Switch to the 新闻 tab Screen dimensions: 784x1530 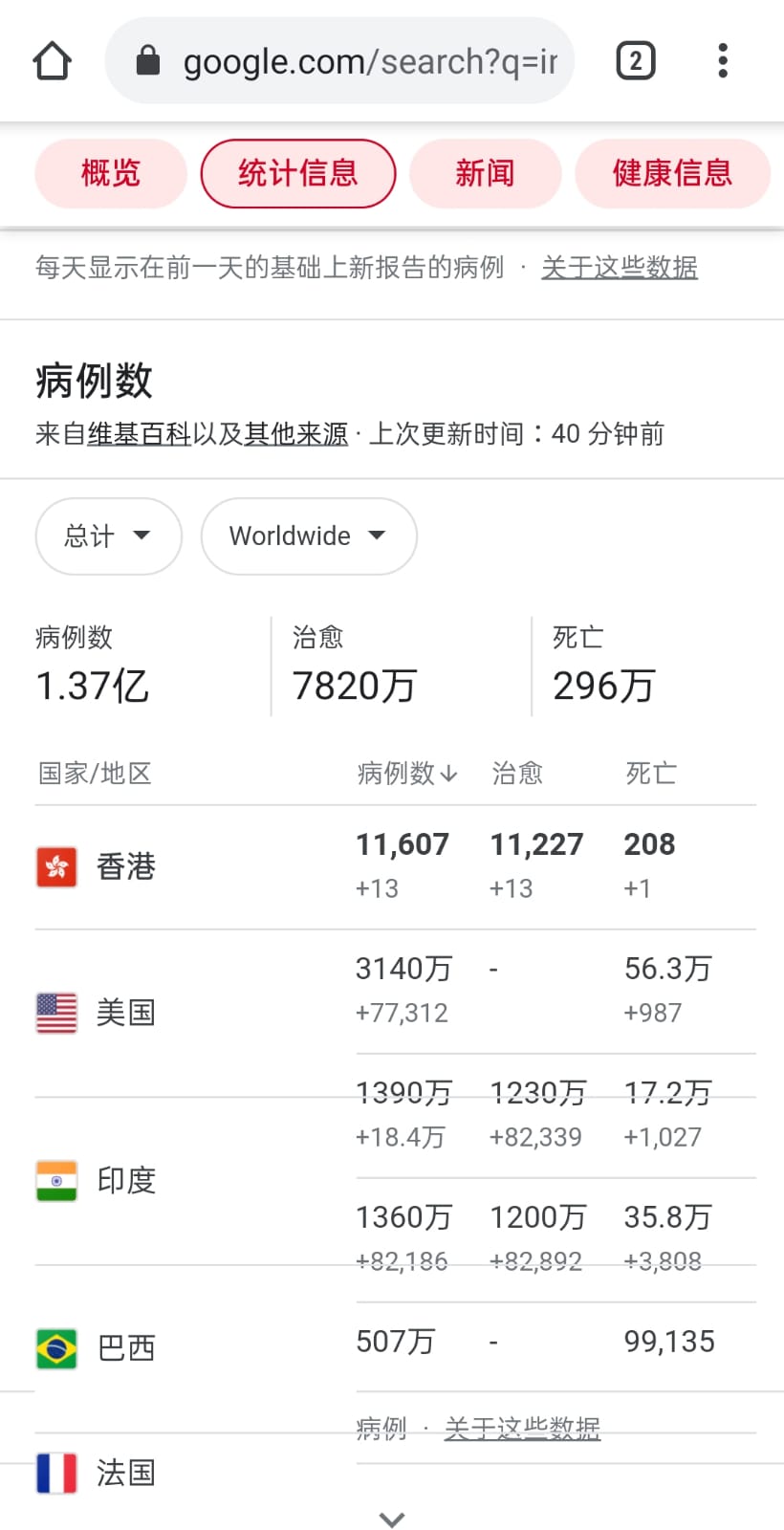coord(485,173)
